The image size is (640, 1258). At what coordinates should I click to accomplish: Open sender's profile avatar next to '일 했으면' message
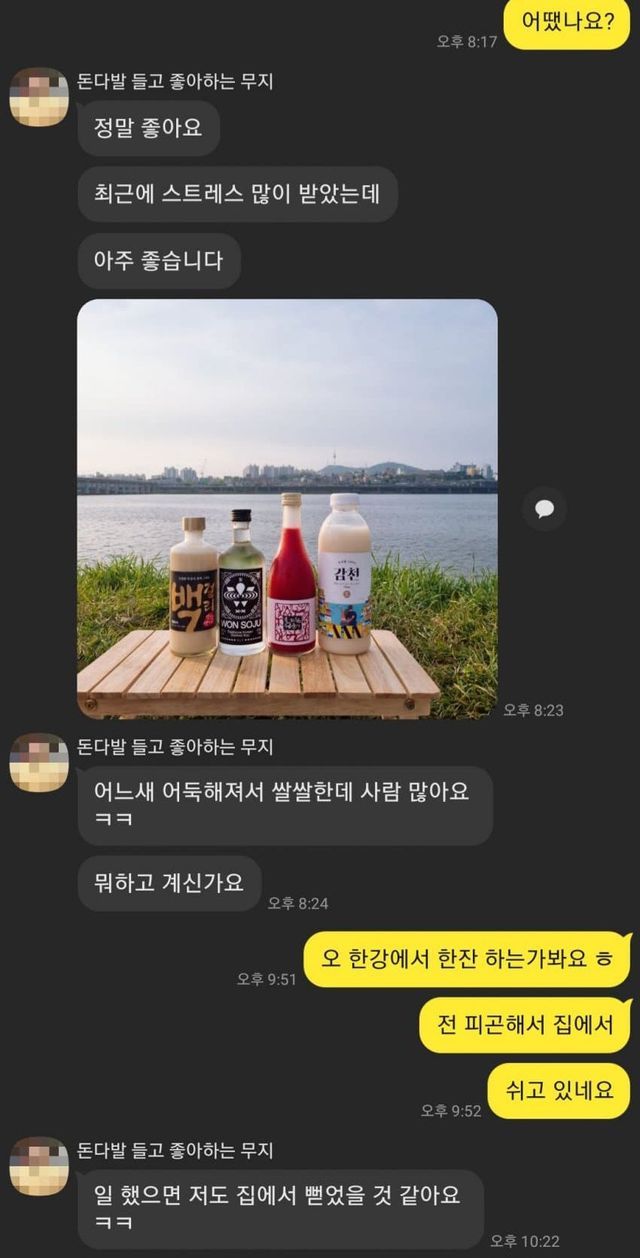click(39, 1166)
